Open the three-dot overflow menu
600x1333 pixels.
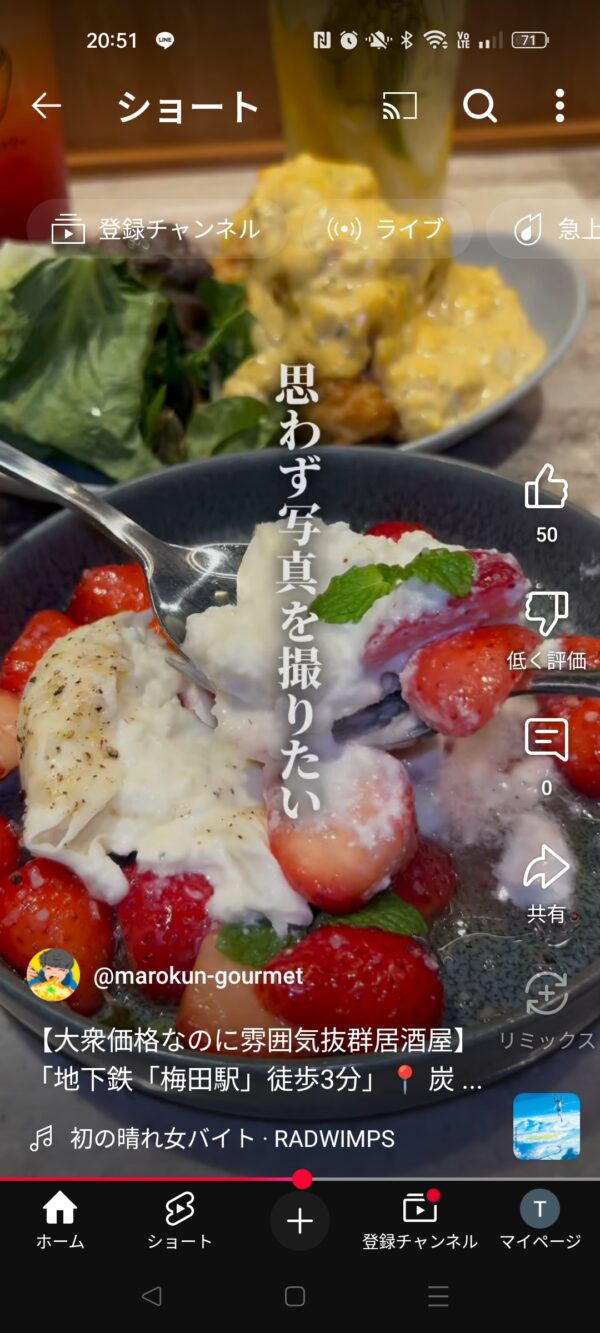[559, 106]
